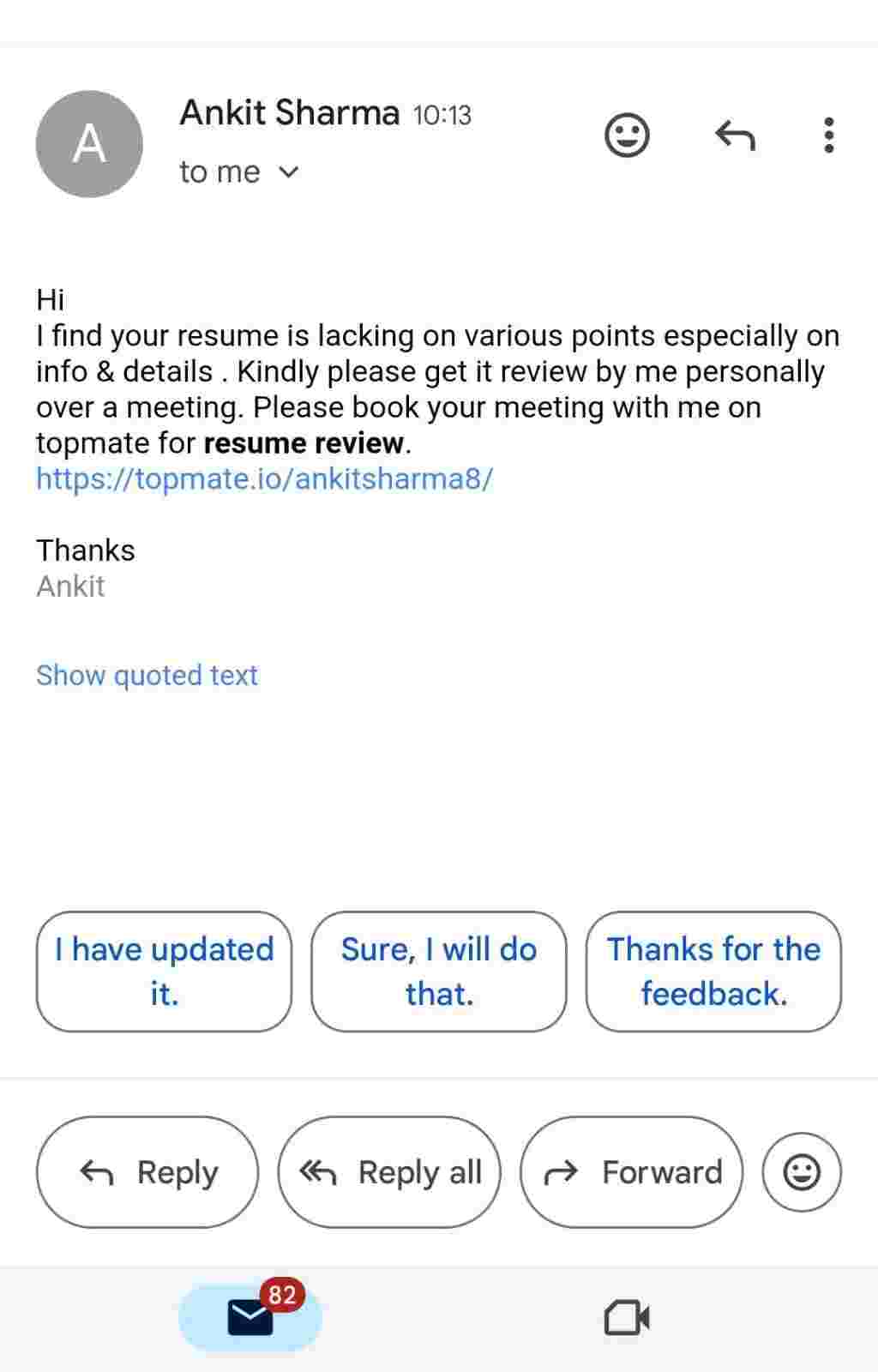The image size is (878, 1372).
Task: Forward this email
Action: (632, 1172)
